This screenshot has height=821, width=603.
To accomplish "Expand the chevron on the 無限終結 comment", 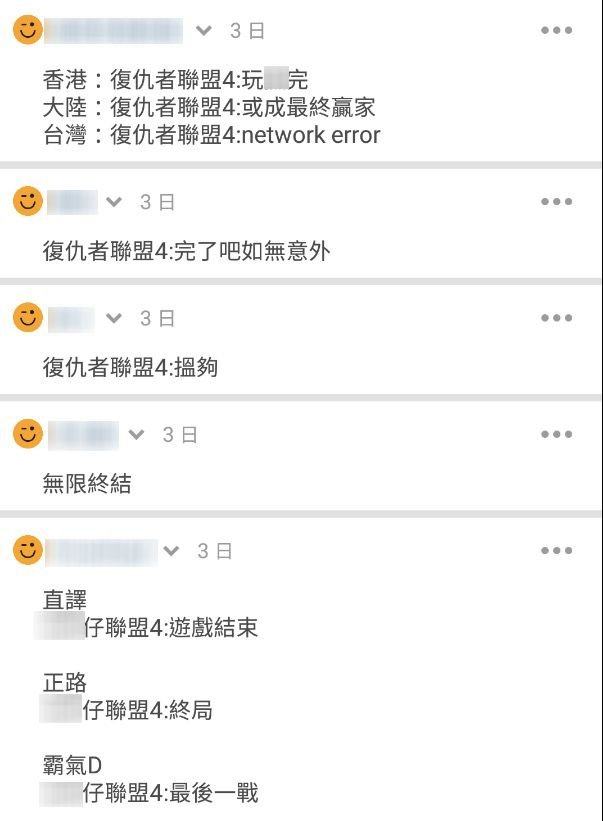I will (x=138, y=434).
